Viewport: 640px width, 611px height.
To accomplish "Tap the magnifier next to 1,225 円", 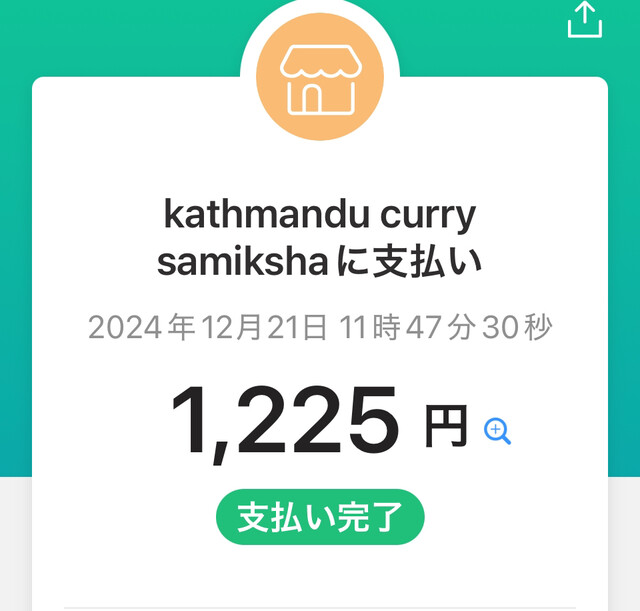I will pos(497,431).
